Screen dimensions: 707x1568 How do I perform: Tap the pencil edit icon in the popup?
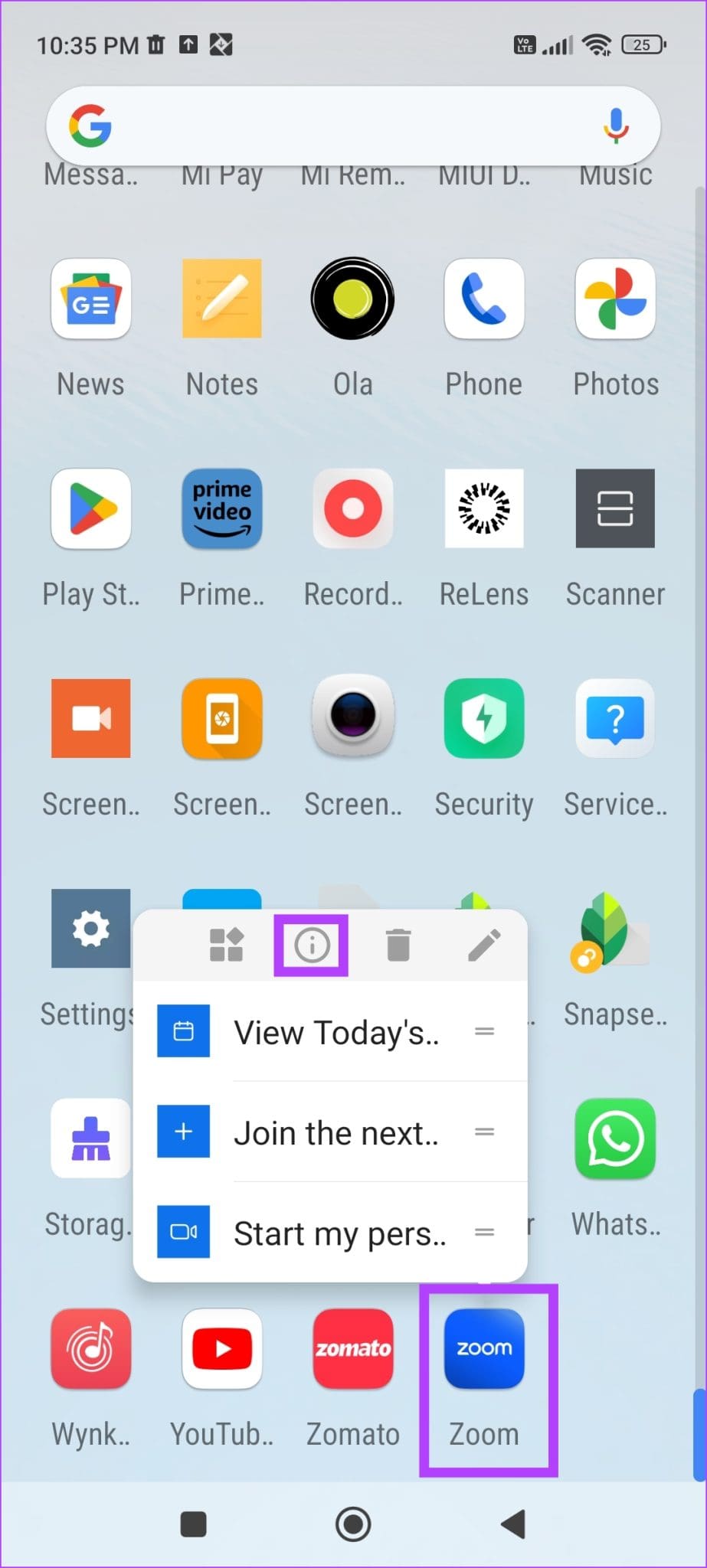pos(485,944)
